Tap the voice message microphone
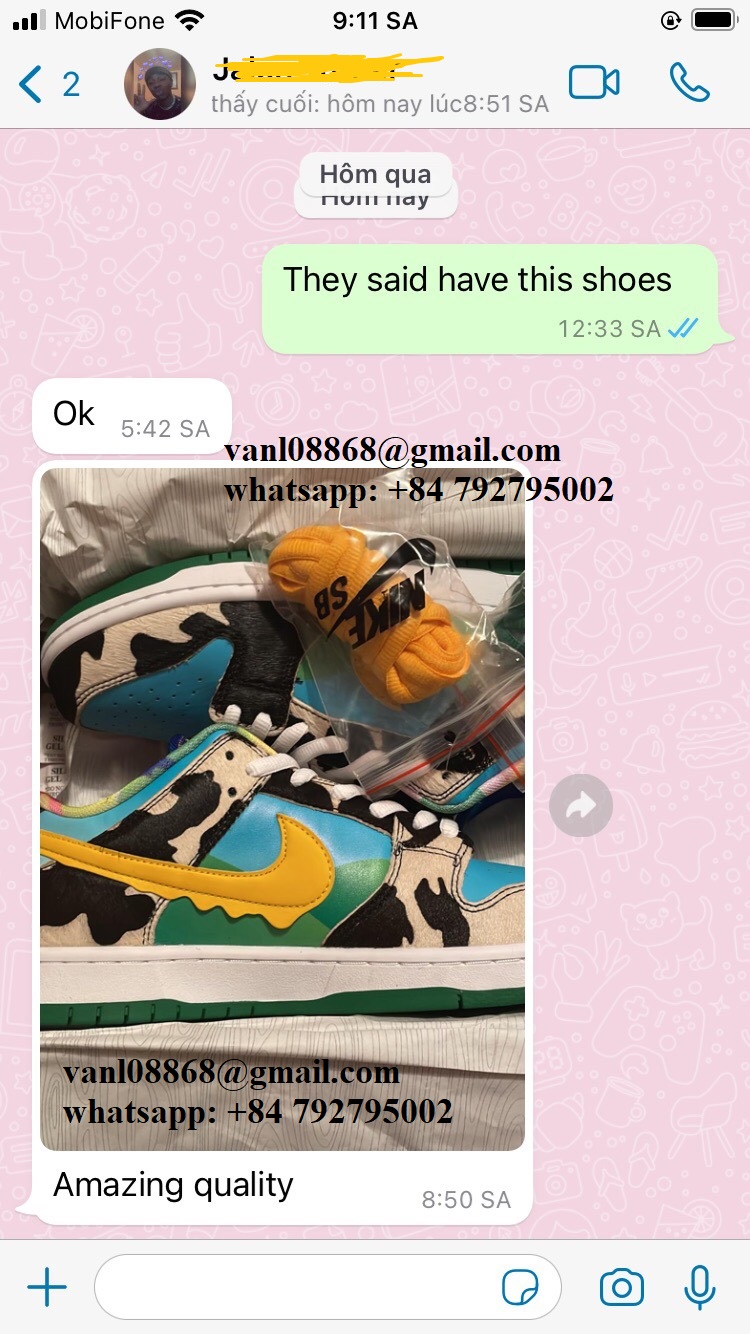 pos(700,1287)
